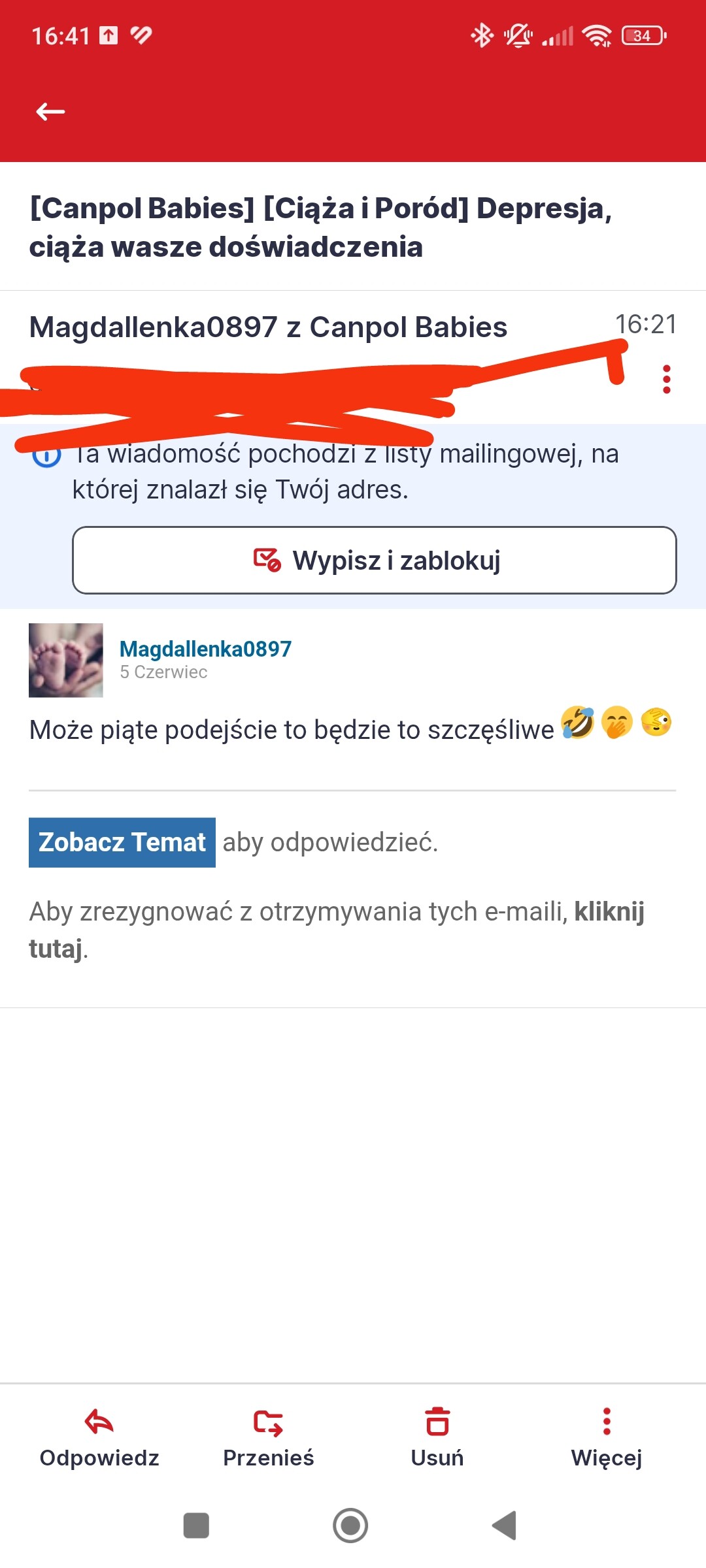Open the message options three-dot menu
706x1568 pixels.
coord(666,379)
